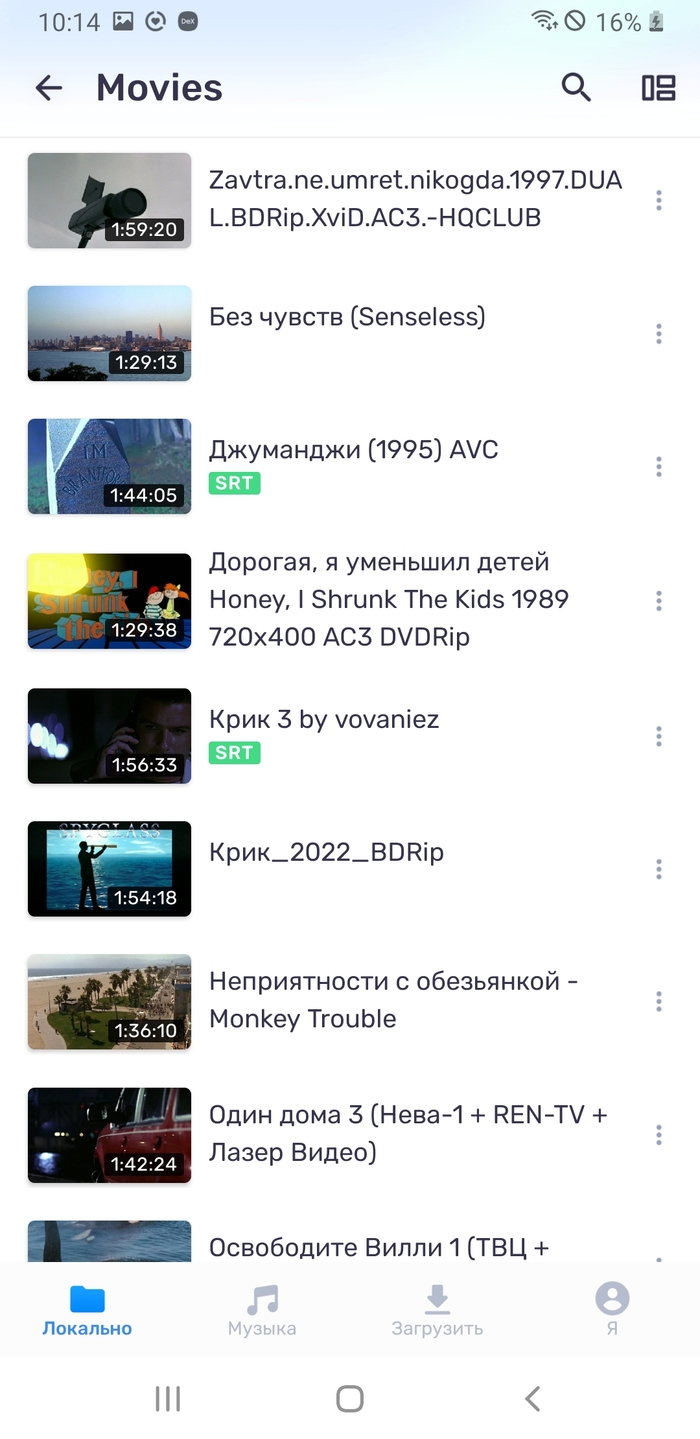Play Без чувств (Senseless)
The width and height of the screenshot is (700, 1439).
(109, 333)
